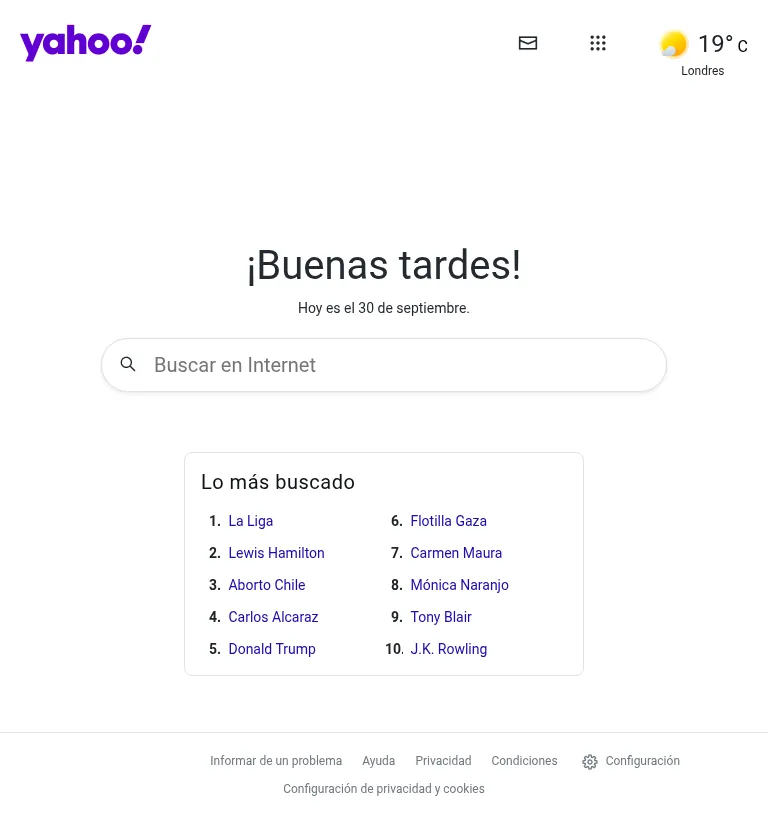Viewport: 768px width, 817px height.
Task: Open Configuración settings with the gear
Action: (631, 761)
